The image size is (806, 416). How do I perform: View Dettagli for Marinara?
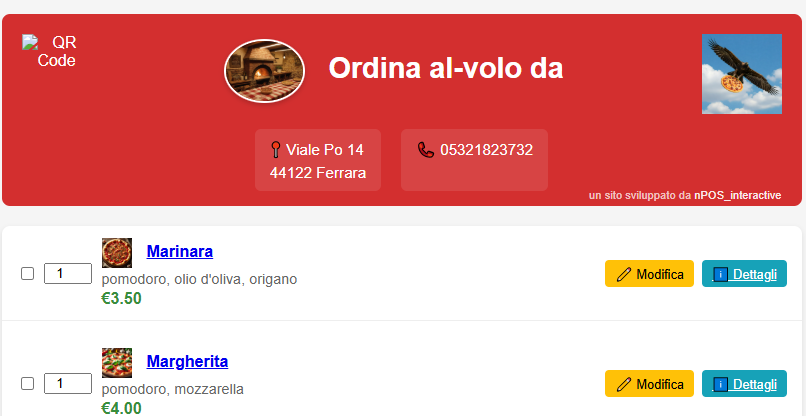click(x=744, y=274)
